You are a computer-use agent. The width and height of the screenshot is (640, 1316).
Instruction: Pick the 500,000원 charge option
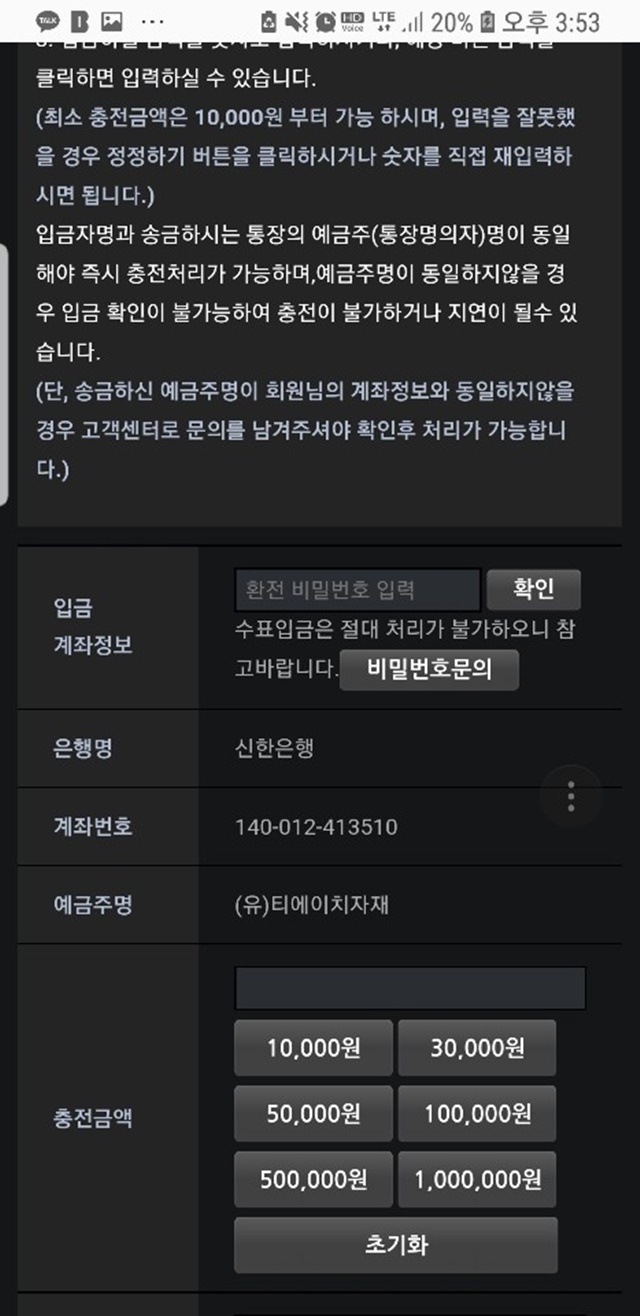point(314,1180)
